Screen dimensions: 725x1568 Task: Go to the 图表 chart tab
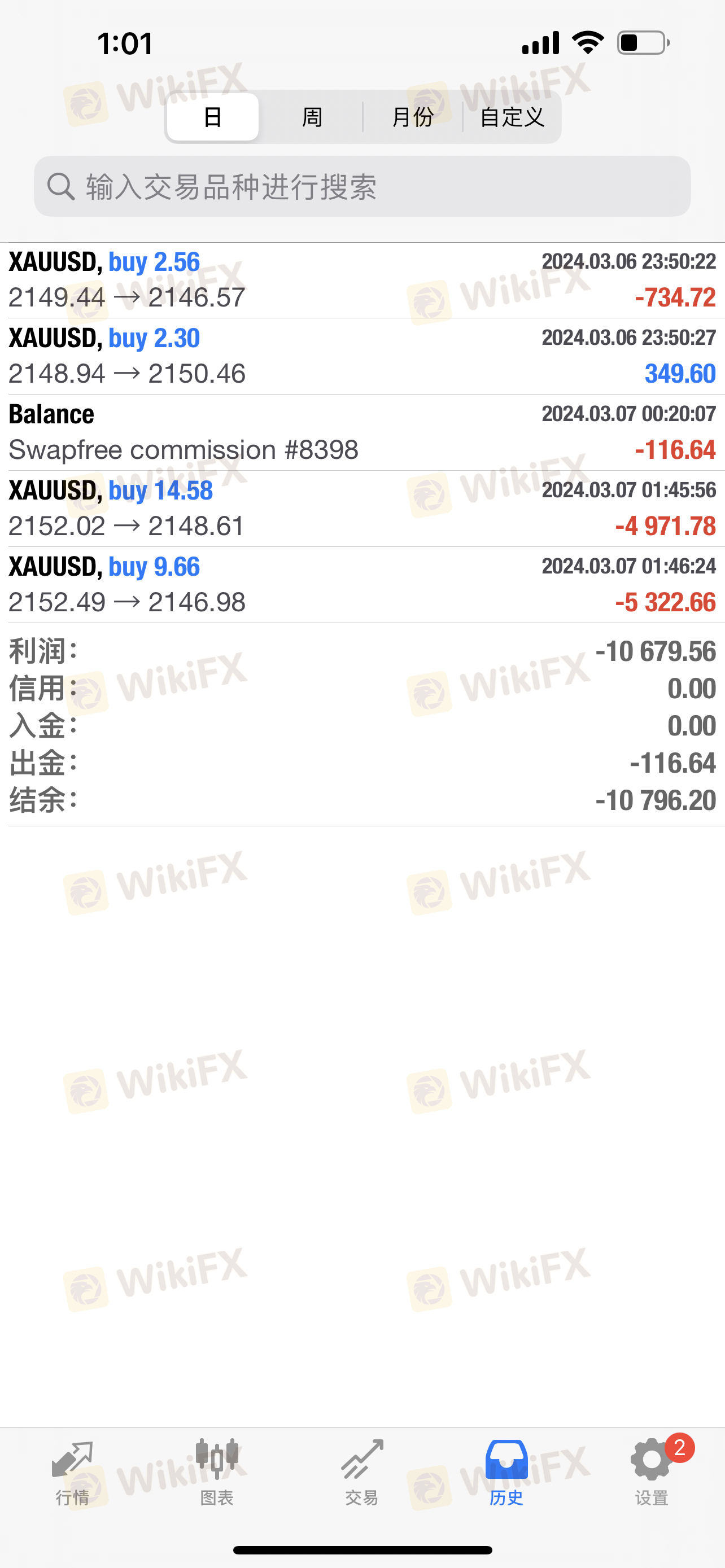[217, 1473]
